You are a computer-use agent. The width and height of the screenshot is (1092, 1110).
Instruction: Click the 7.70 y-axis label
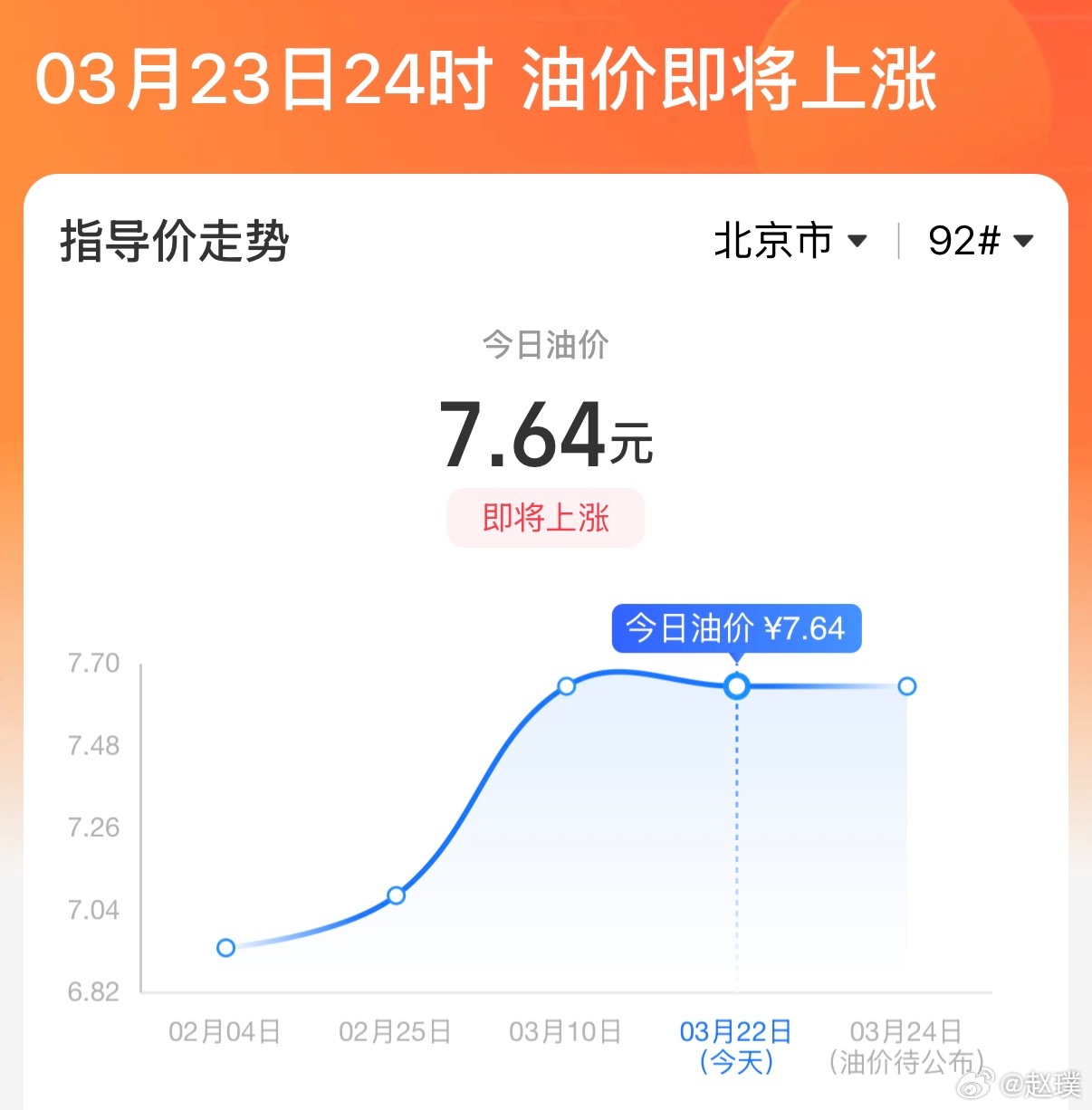pos(93,663)
